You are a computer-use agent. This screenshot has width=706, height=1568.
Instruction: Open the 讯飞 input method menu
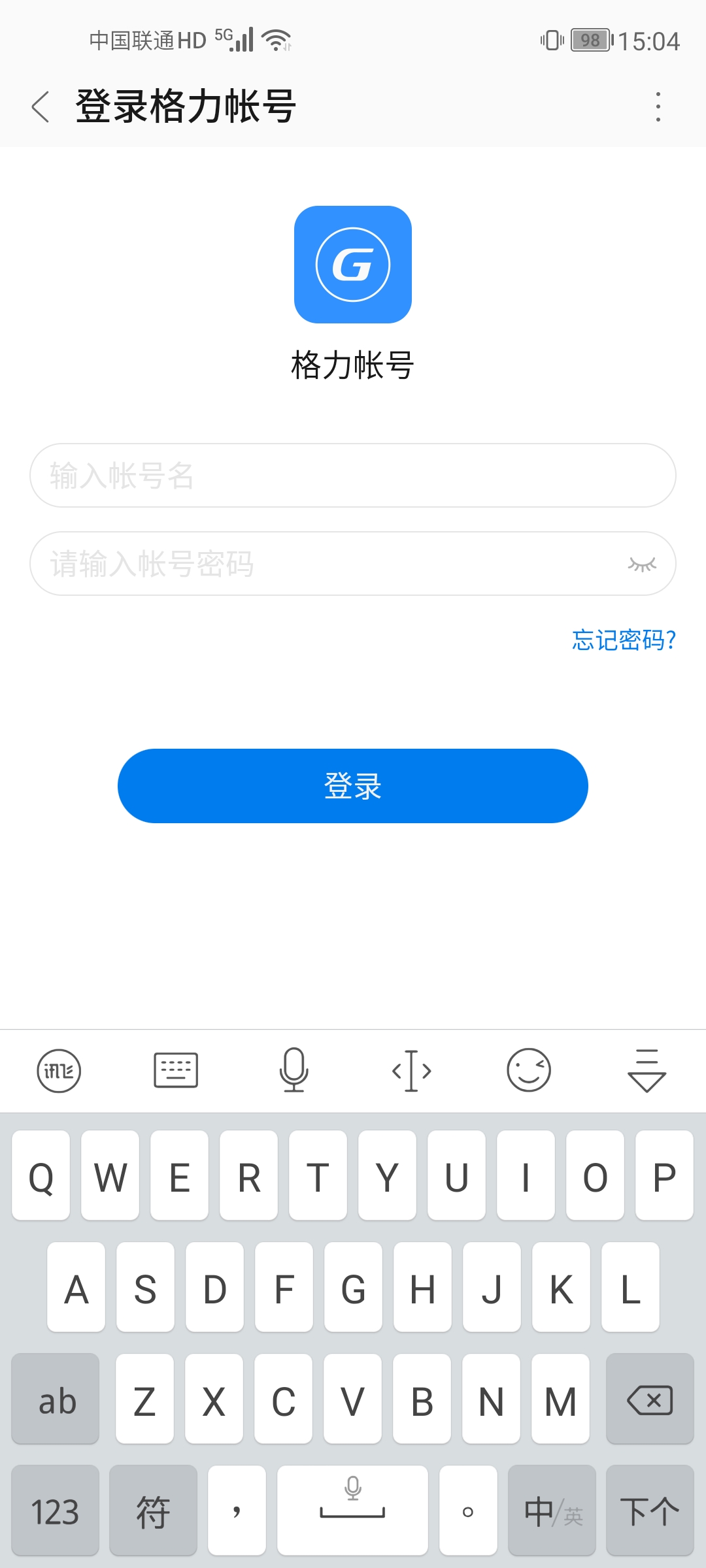pos(59,1071)
